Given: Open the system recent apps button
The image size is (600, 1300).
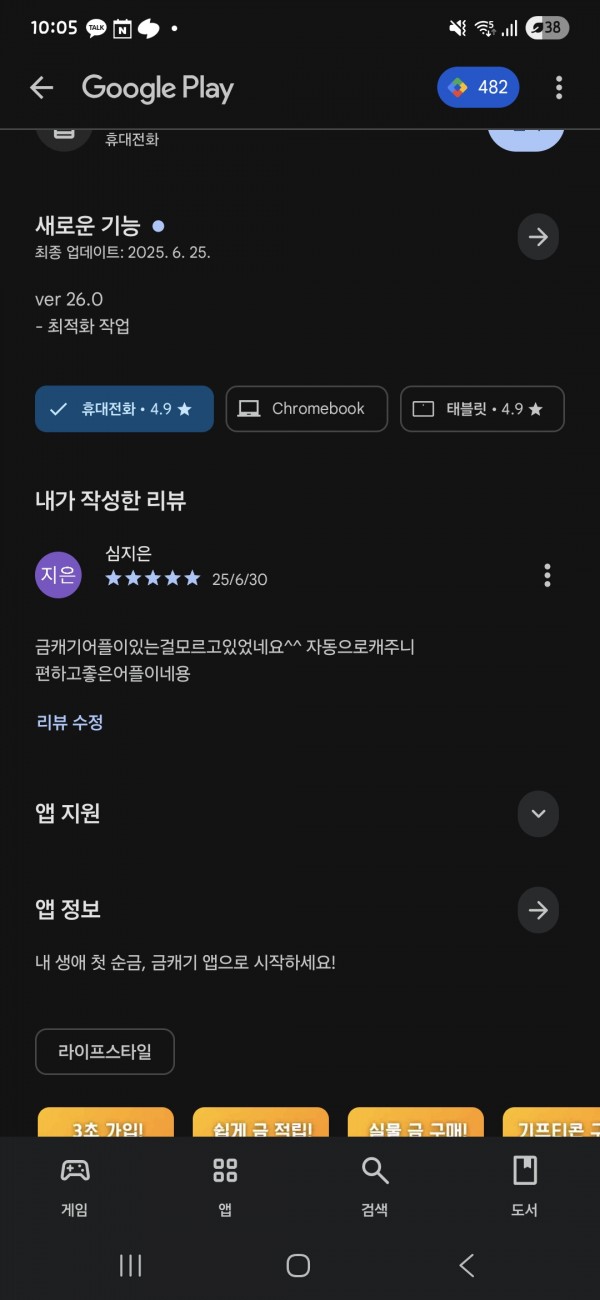Looking at the screenshot, I should 130,1265.
